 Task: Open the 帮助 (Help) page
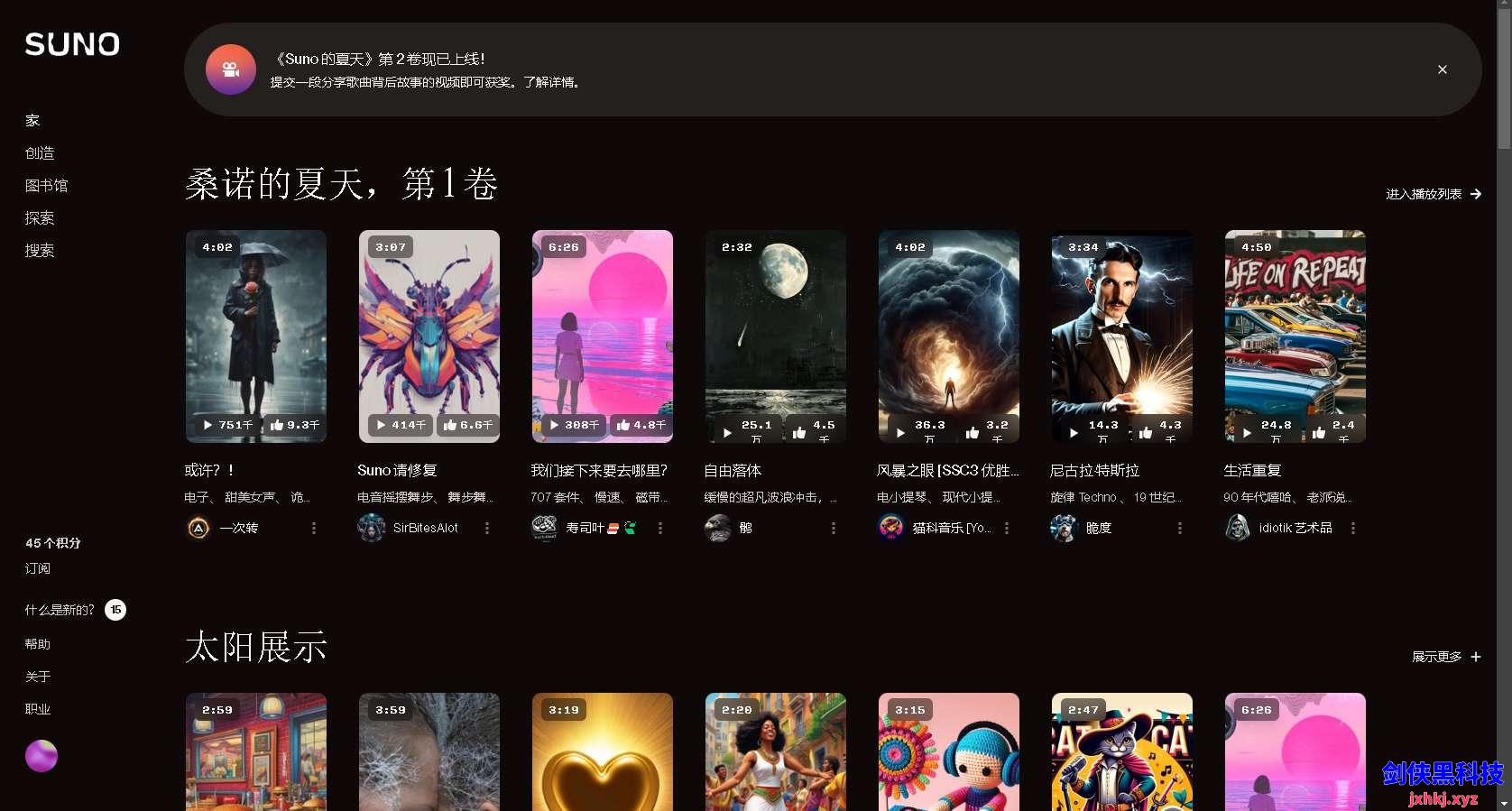[38, 644]
